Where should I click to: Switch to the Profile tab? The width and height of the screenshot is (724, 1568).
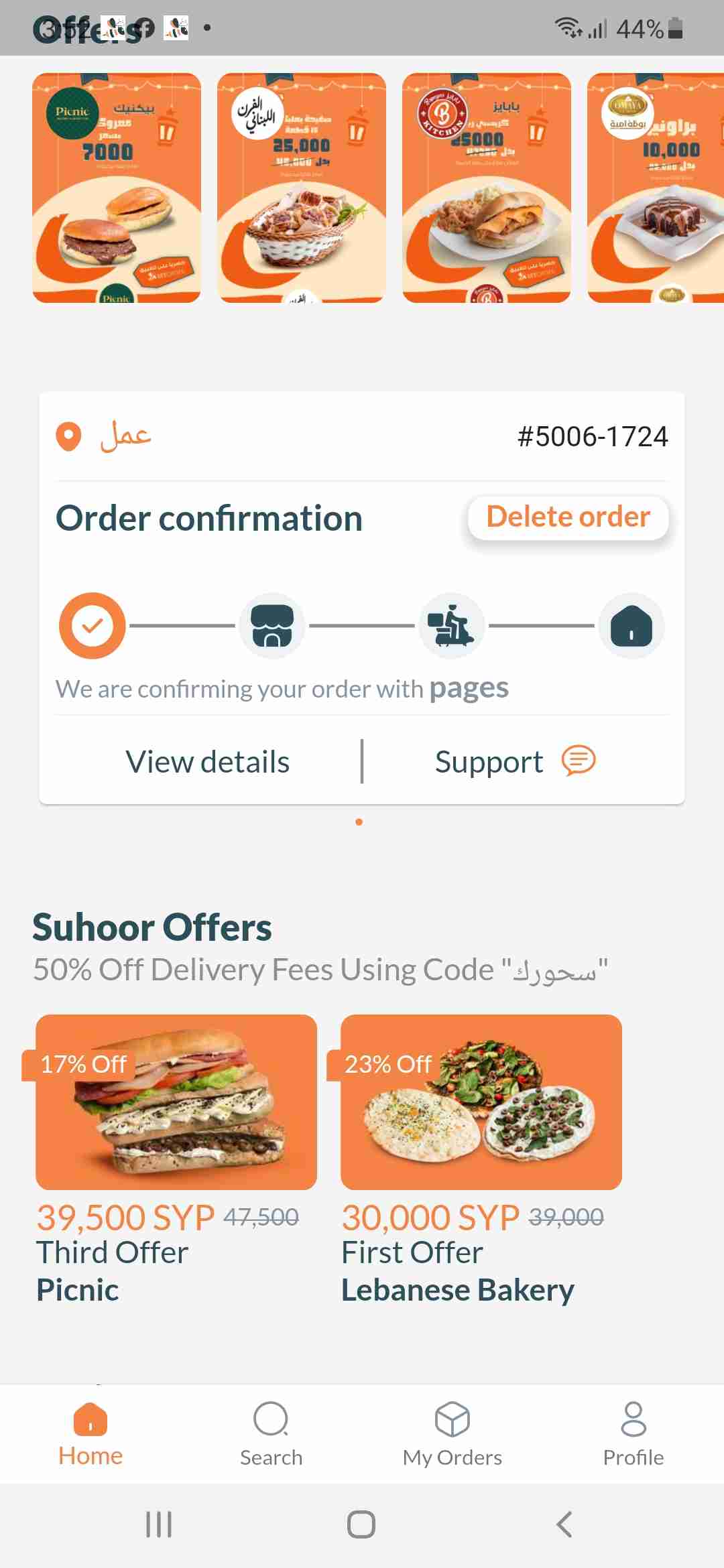pyautogui.click(x=633, y=1435)
